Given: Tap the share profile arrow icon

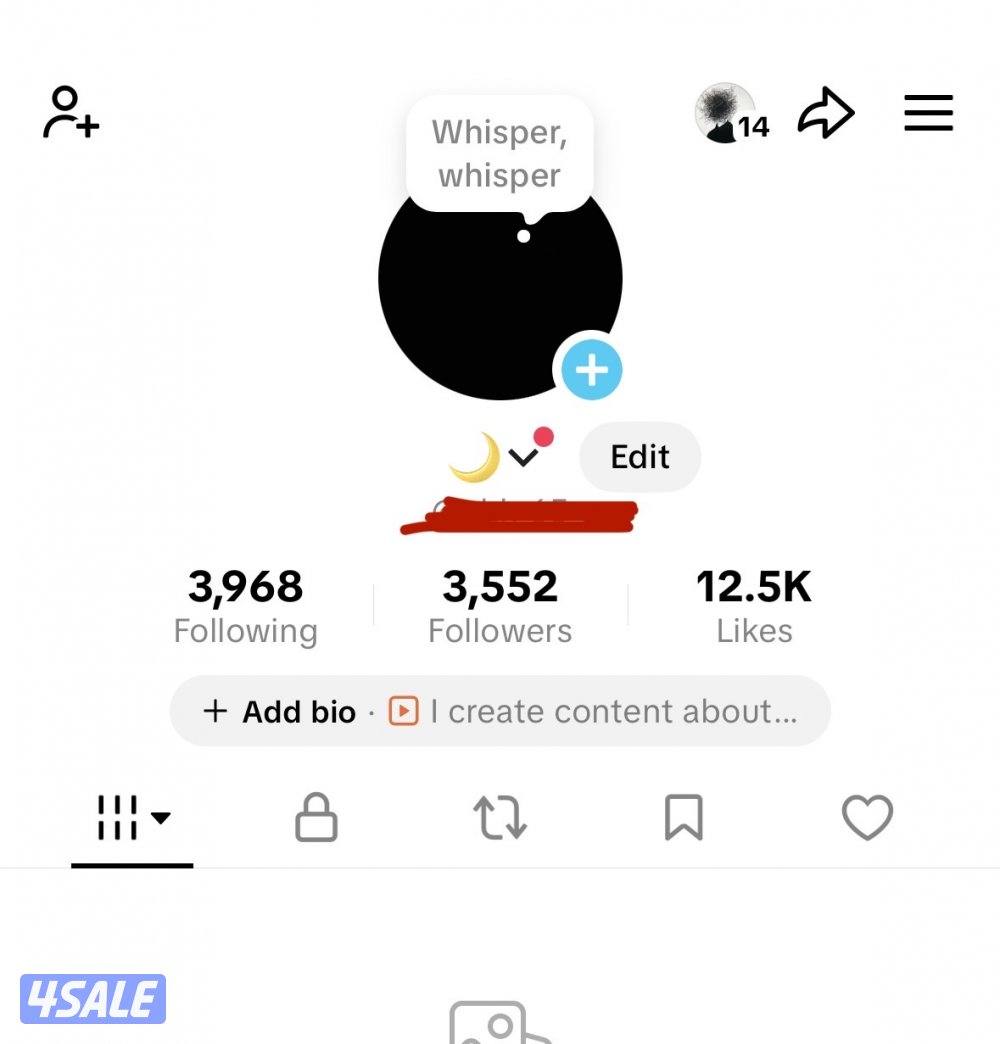Looking at the screenshot, I should click(x=826, y=113).
